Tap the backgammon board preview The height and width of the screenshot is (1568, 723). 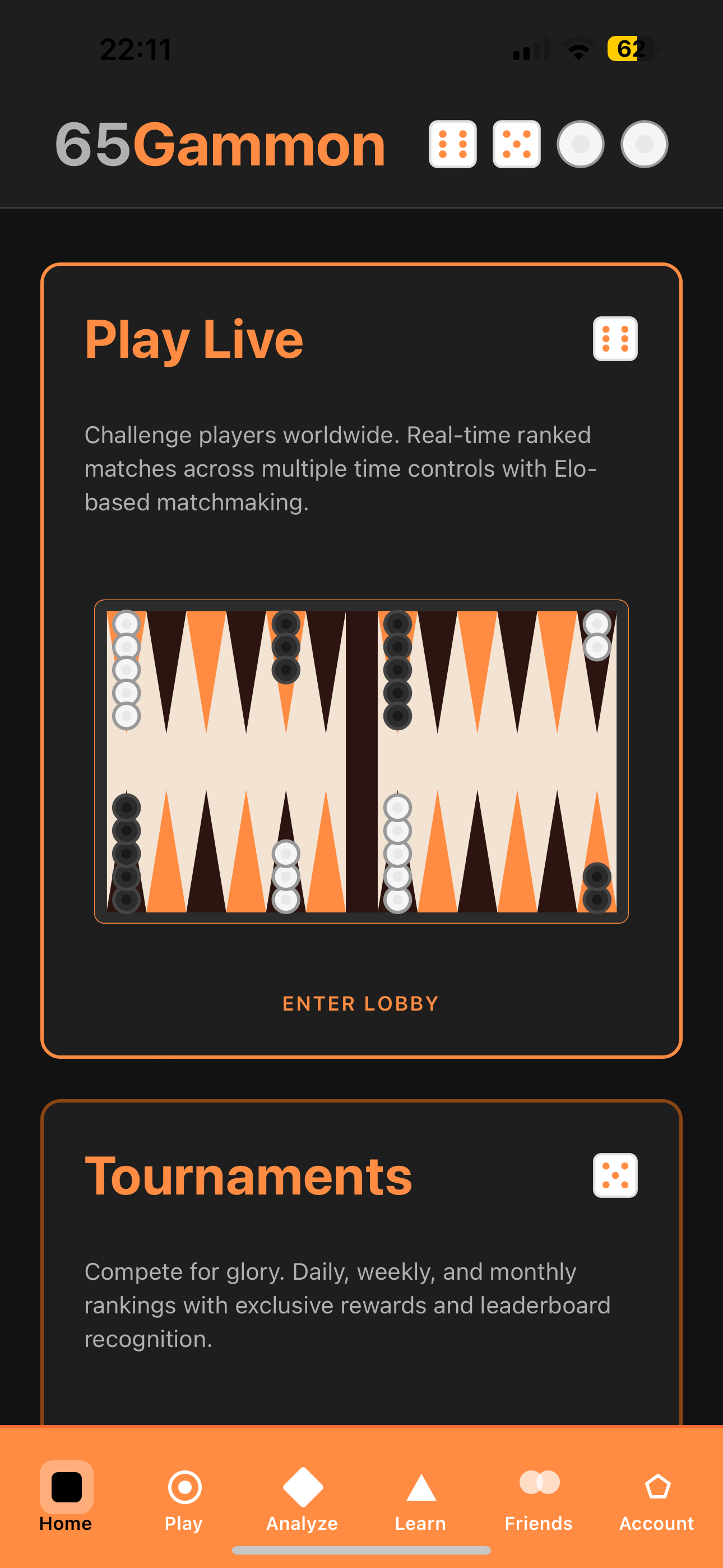tap(361, 761)
